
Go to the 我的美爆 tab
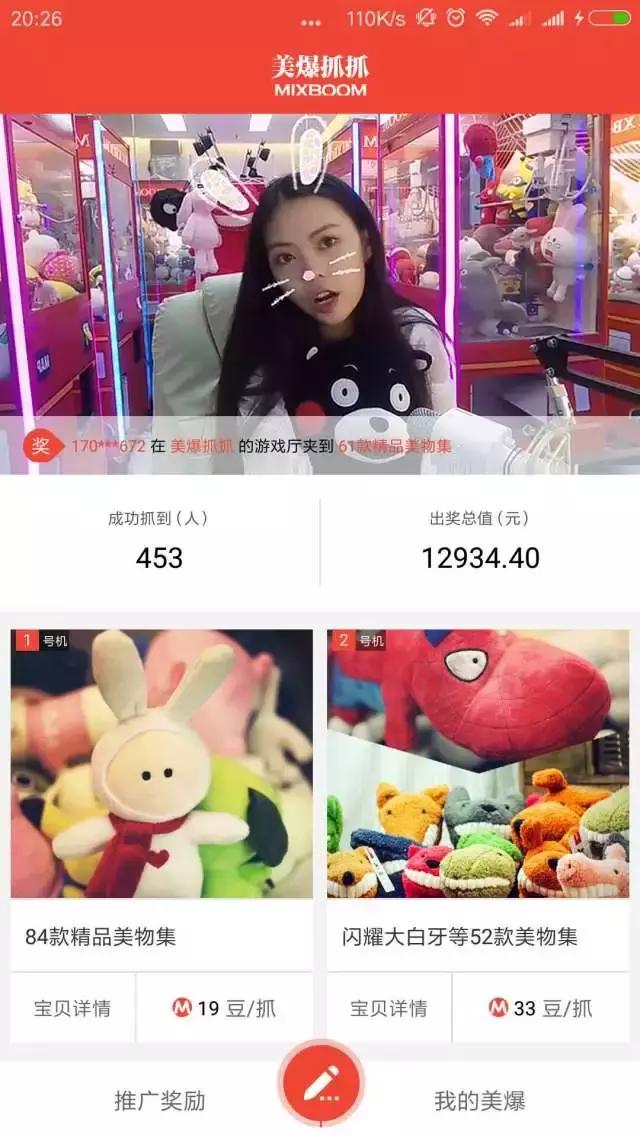coord(479,1101)
